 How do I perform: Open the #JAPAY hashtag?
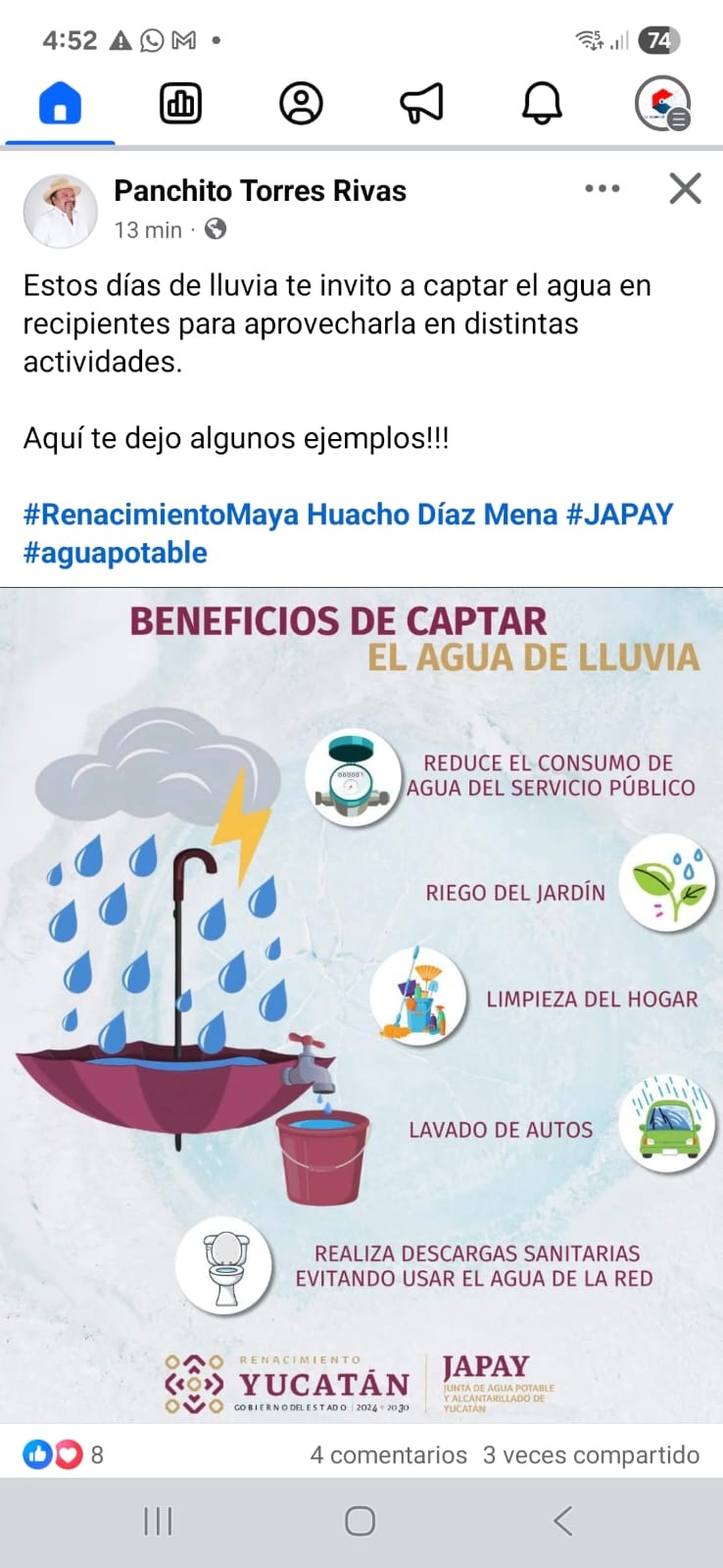click(x=619, y=514)
